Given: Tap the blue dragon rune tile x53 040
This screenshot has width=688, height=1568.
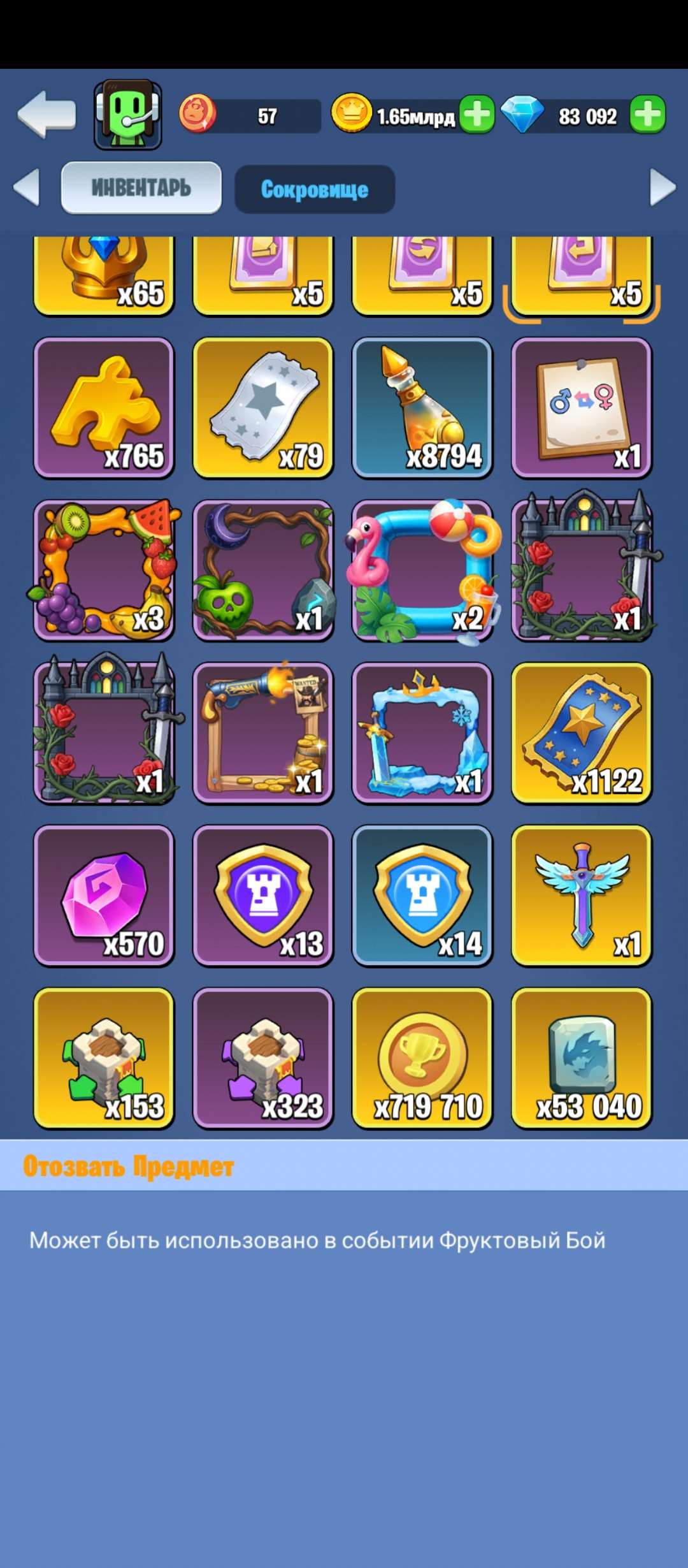Looking at the screenshot, I should point(582,1058).
